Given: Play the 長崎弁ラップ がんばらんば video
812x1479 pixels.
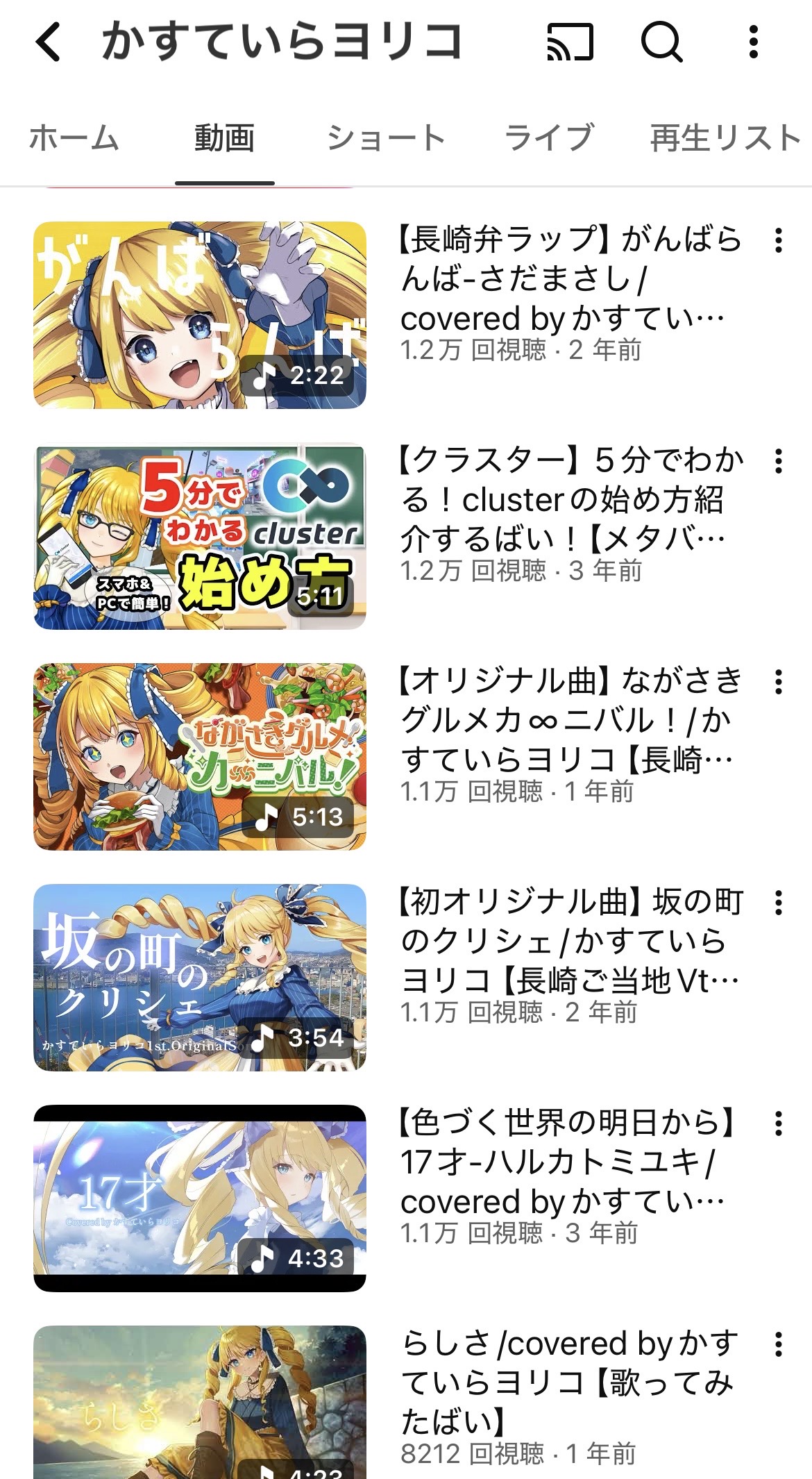Looking at the screenshot, I should point(200,315).
